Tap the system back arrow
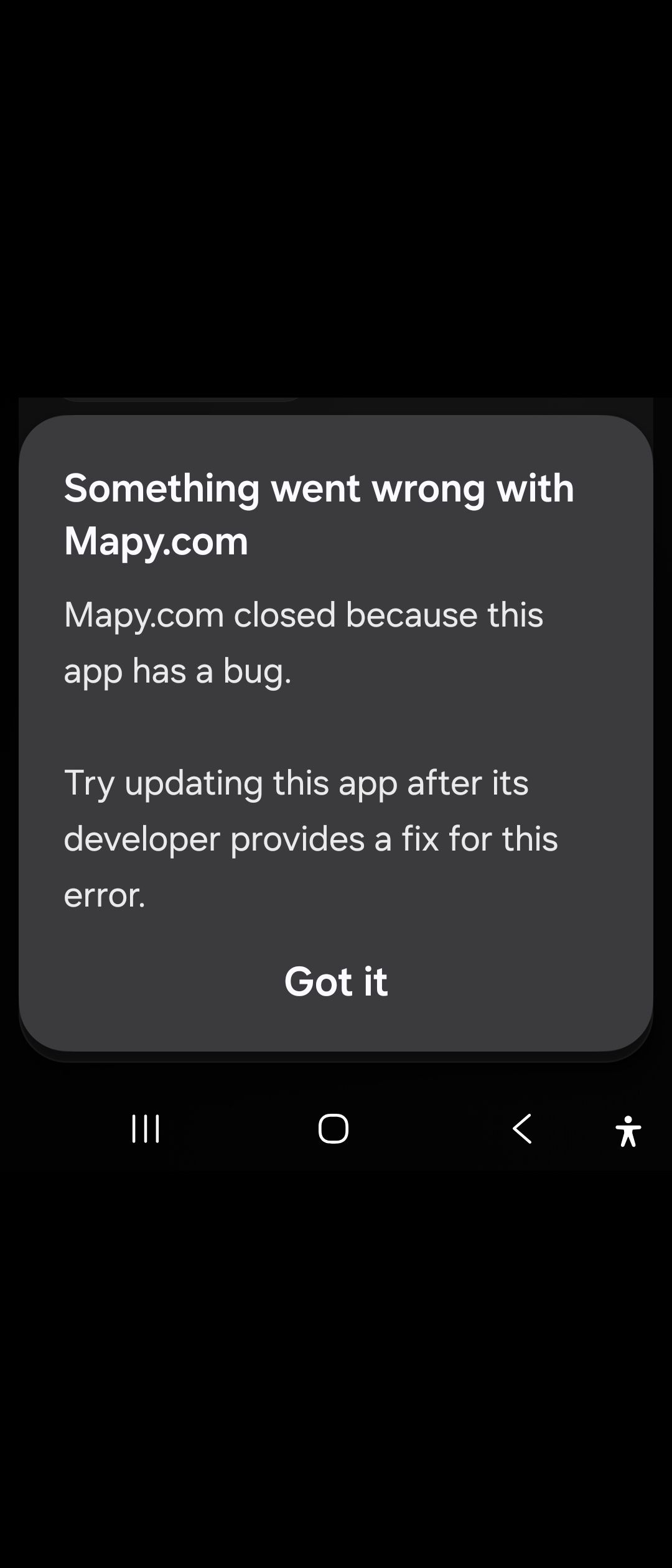This screenshot has height=1568, width=672. (522, 1129)
